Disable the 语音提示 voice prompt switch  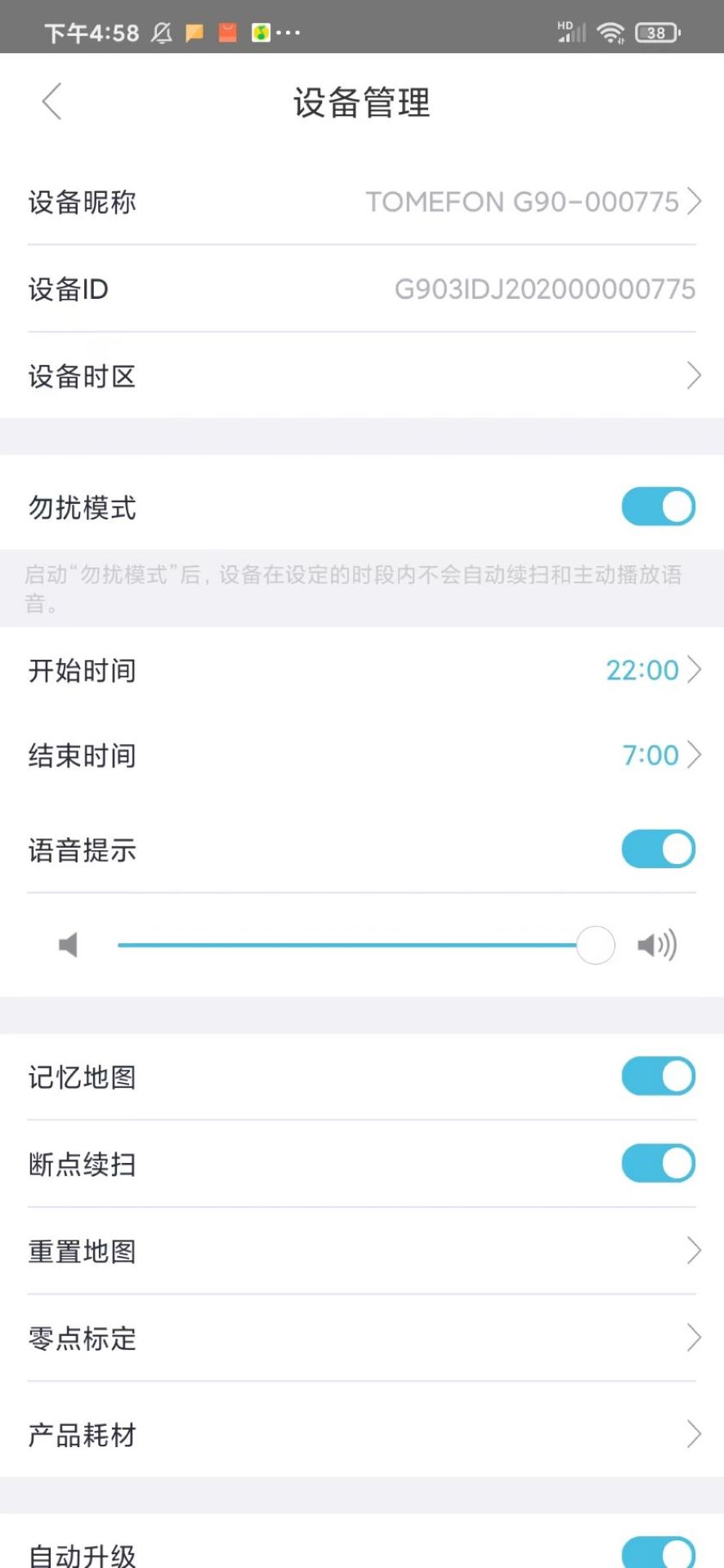(658, 849)
